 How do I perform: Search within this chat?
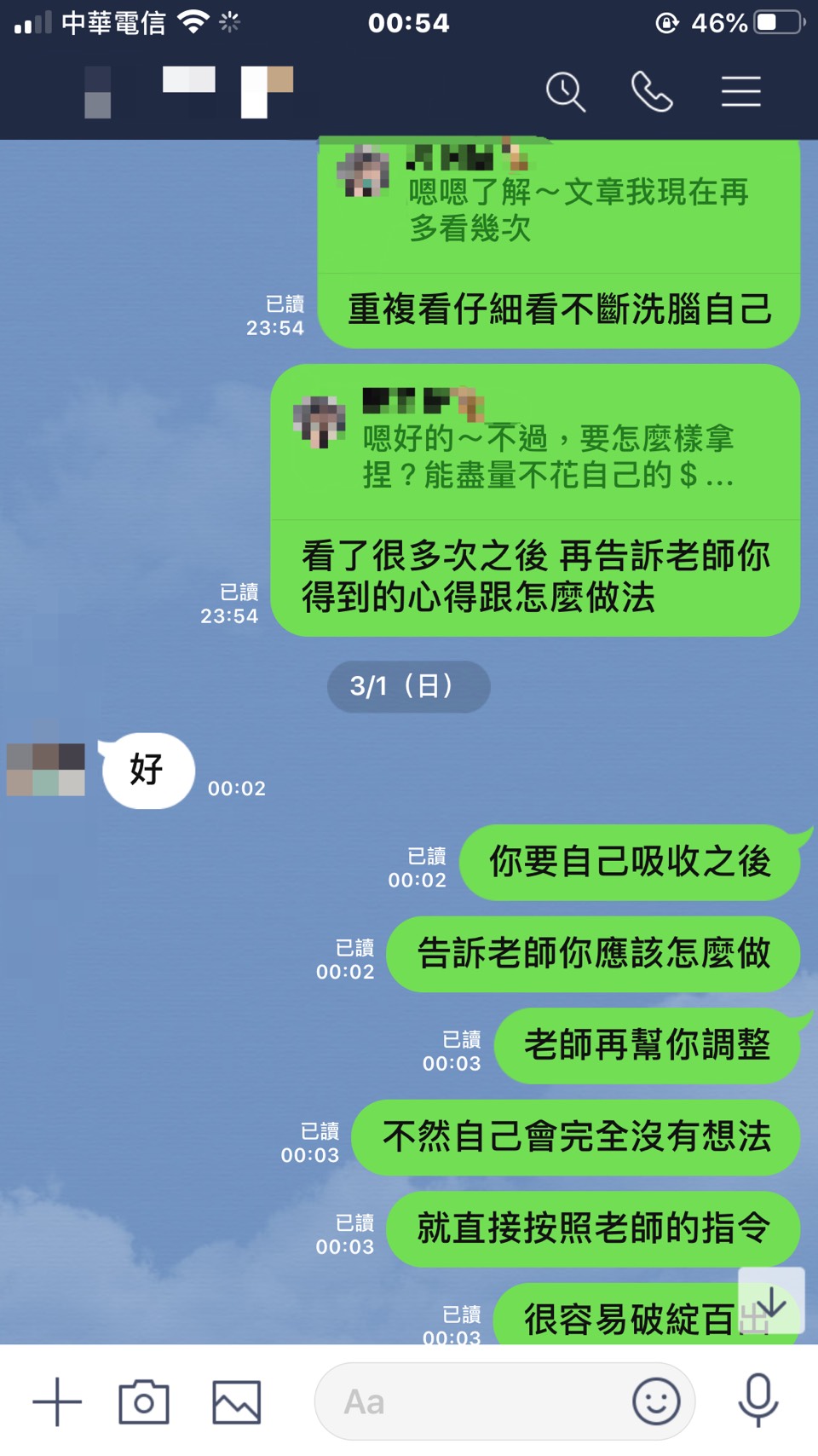[566, 92]
